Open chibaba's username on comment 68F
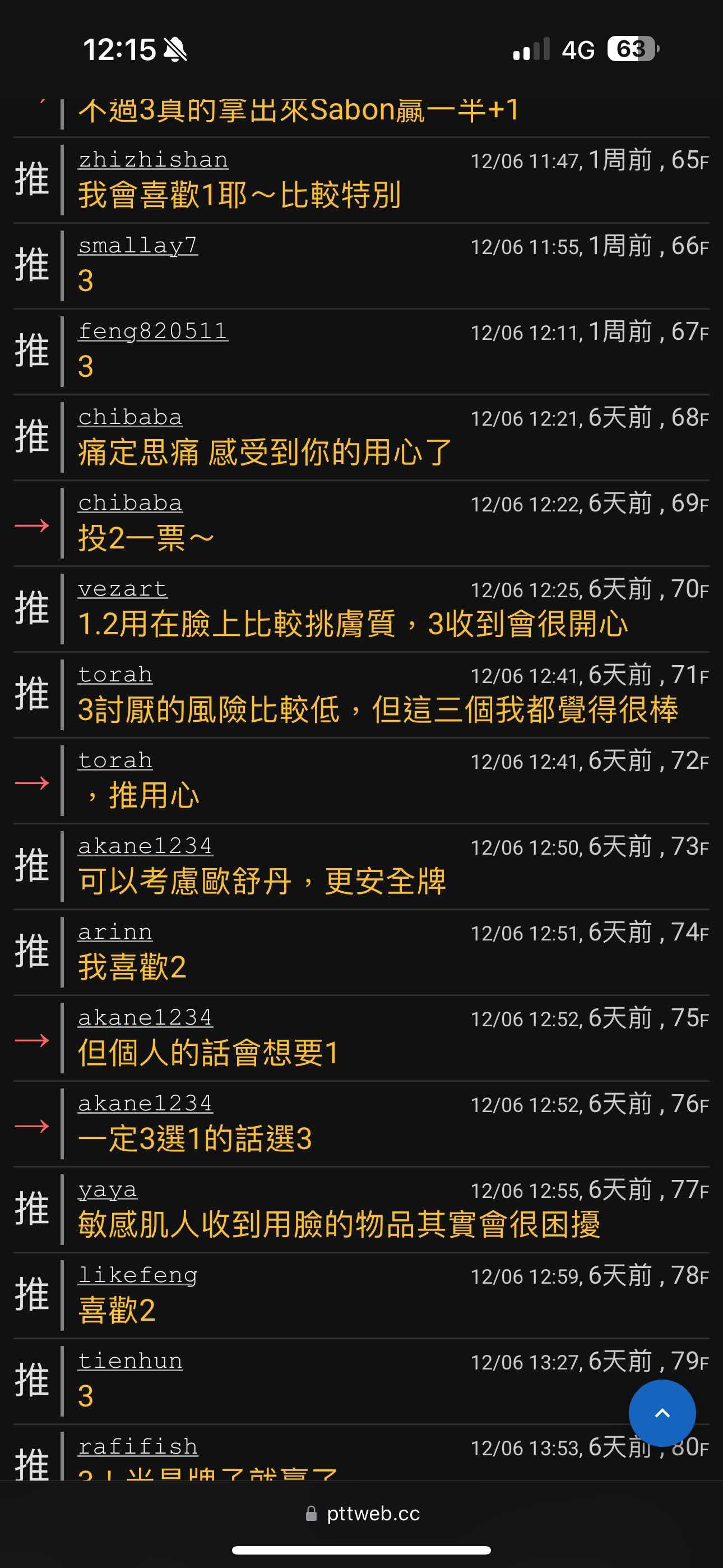Viewport: 723px width, 1568px height. [x=130, y=417]
